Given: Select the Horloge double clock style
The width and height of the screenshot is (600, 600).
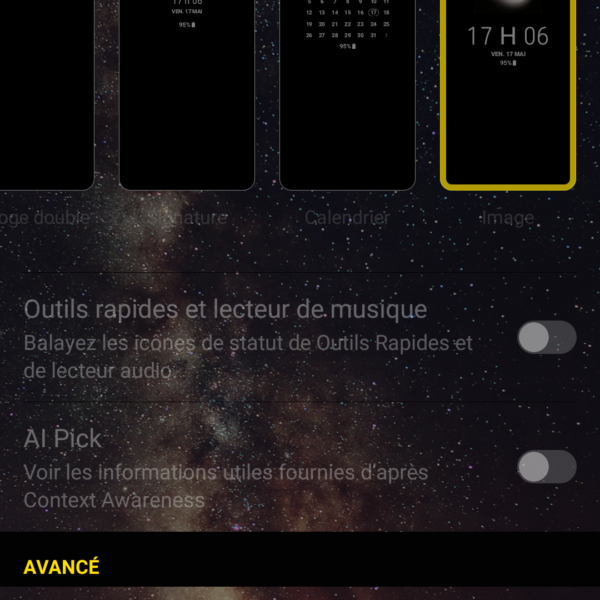Looking at the screenshot, I should pos(45,95).
